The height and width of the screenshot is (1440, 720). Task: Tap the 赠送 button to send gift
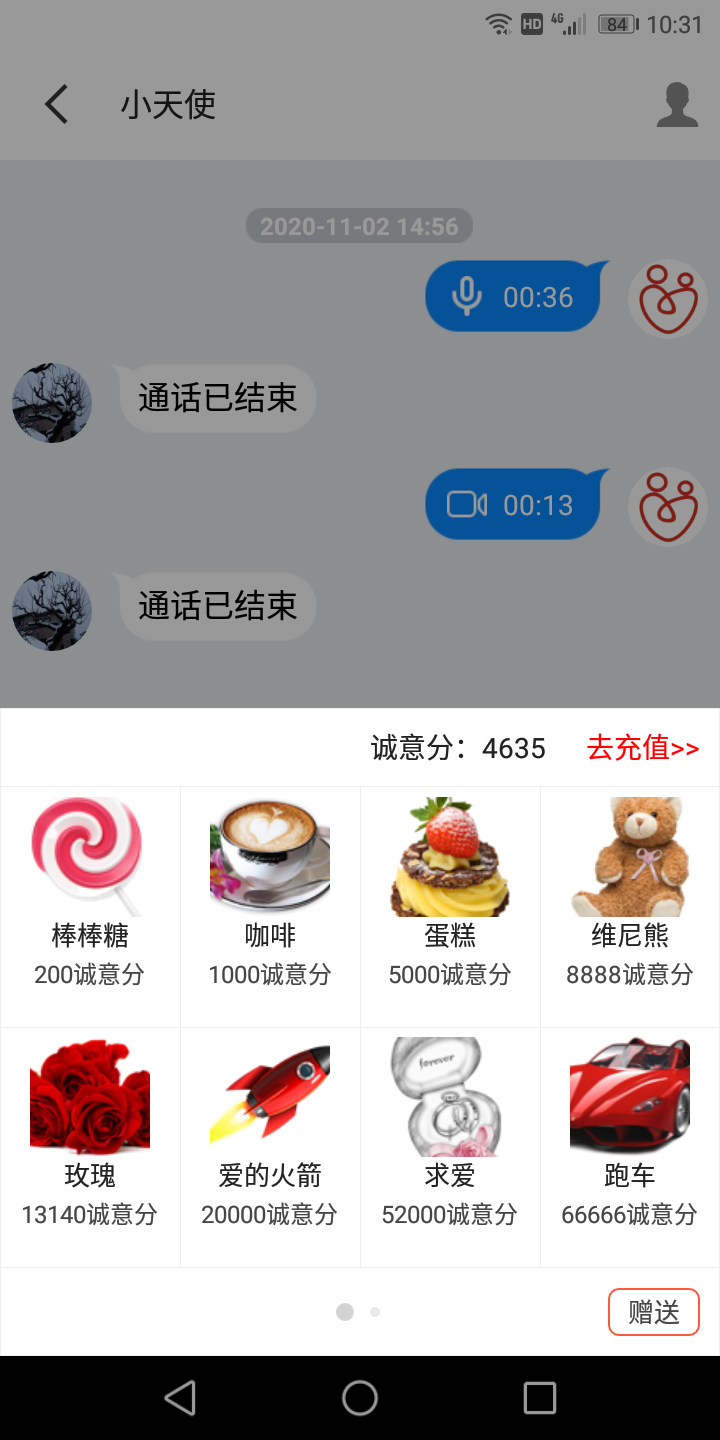tap(653, 1312)
